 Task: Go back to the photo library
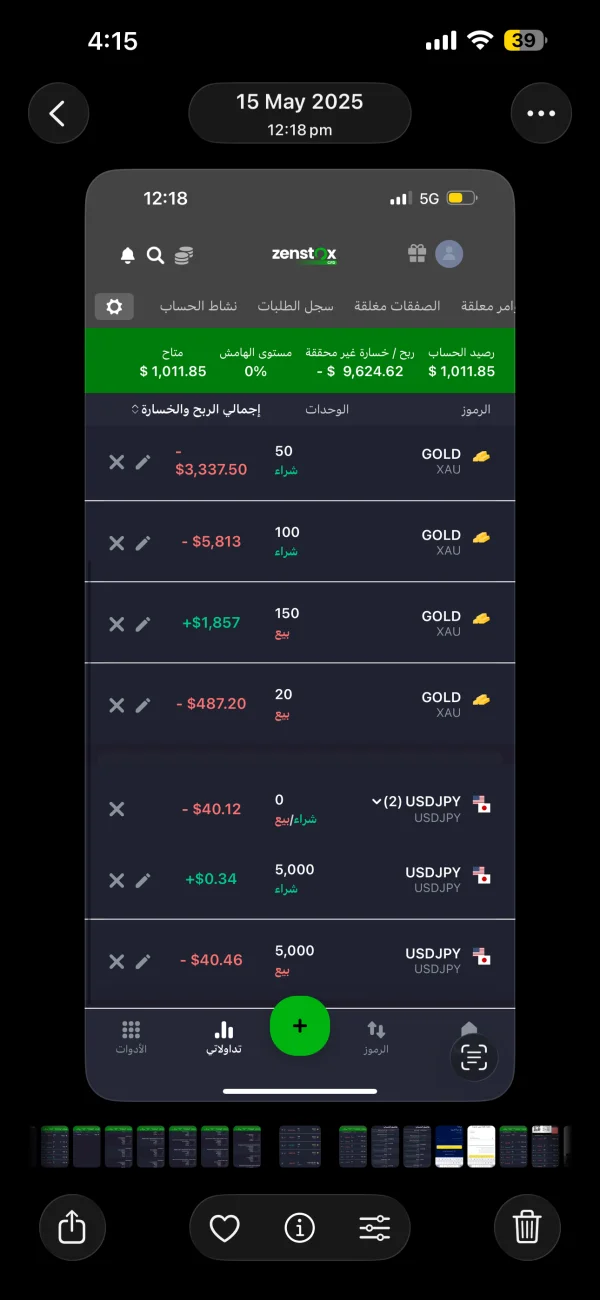[x=58, y=113]
